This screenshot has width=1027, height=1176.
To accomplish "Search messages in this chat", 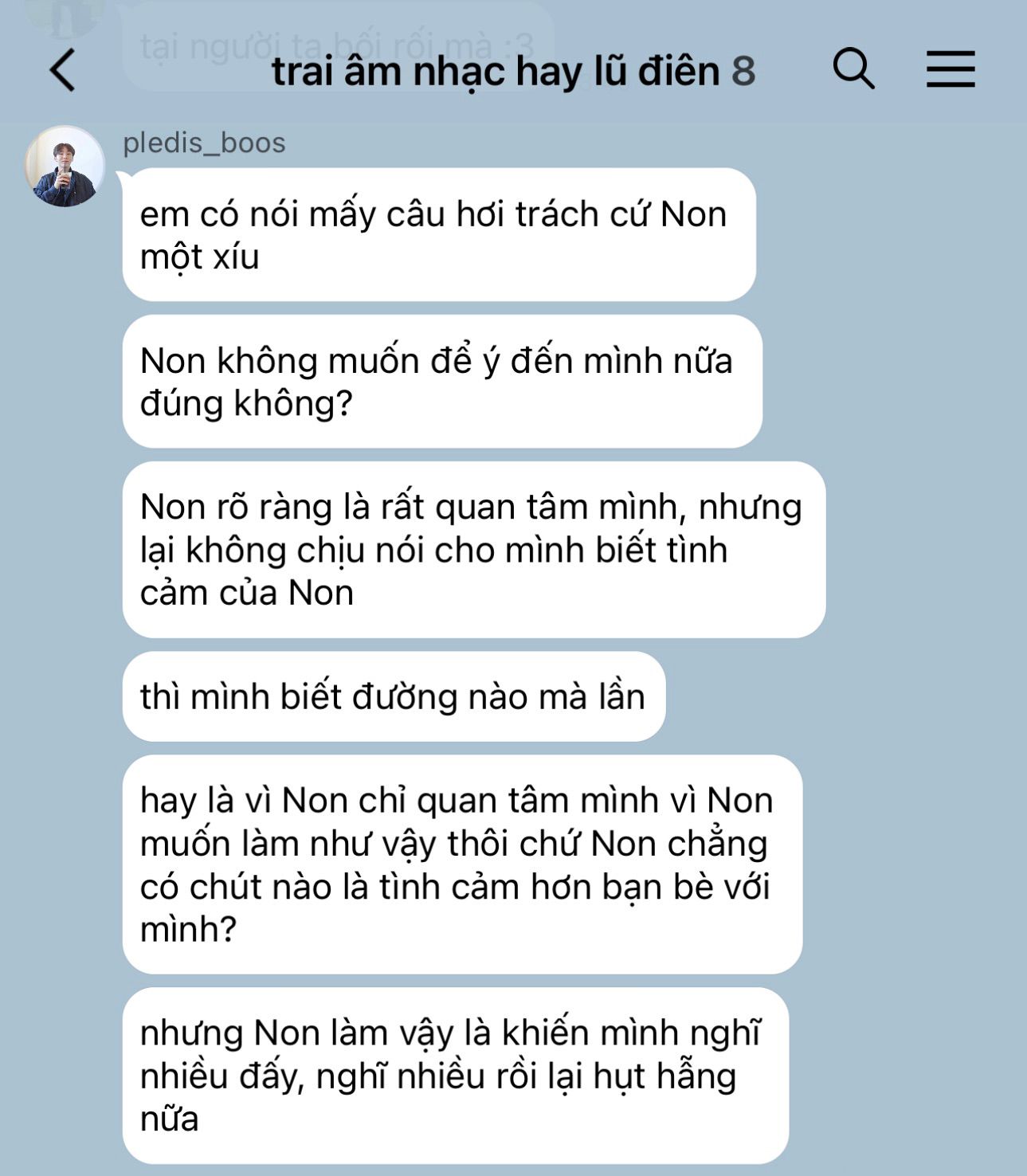I will (853, 69).
